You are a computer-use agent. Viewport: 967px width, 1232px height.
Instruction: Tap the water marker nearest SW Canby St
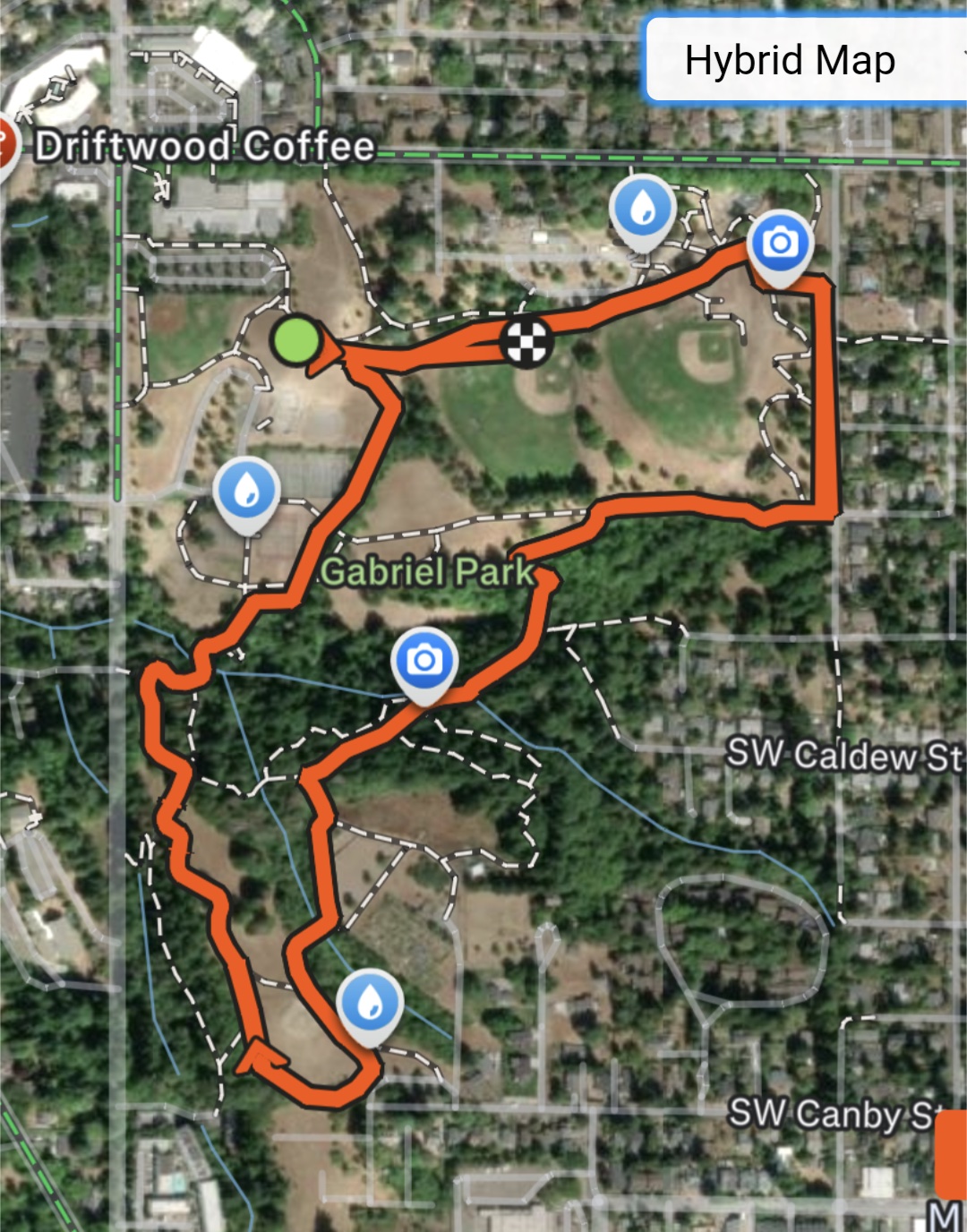point(370,1005)
